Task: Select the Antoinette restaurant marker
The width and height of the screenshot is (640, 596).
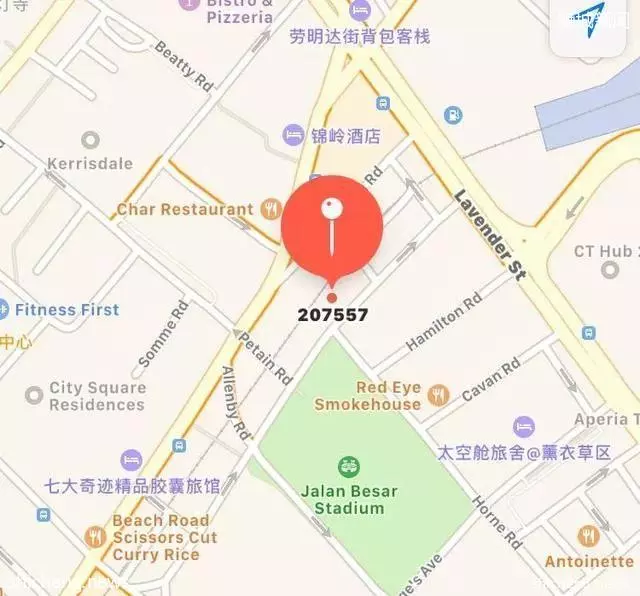Action: click(588, 537)
